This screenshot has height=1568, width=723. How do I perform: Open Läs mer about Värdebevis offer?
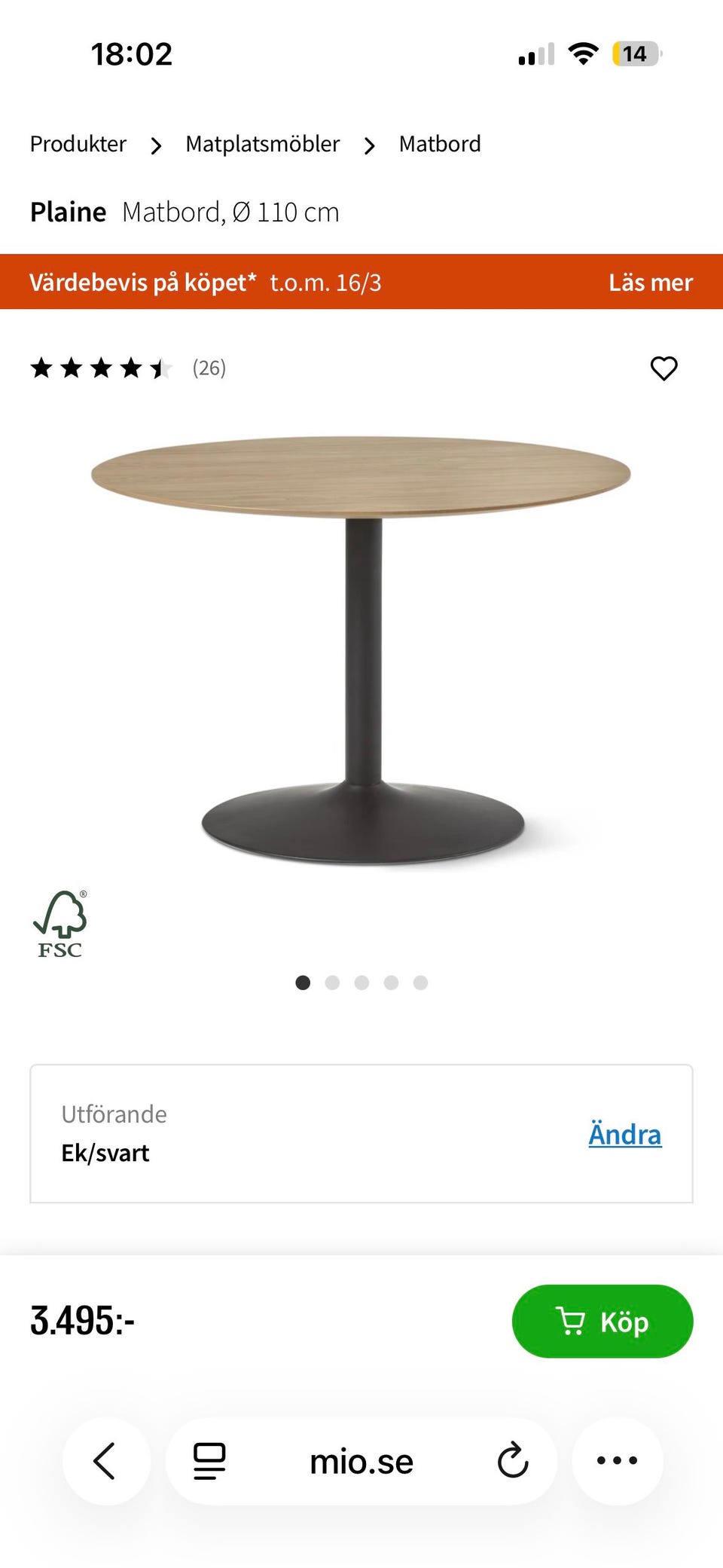click(x=651, y=282)
